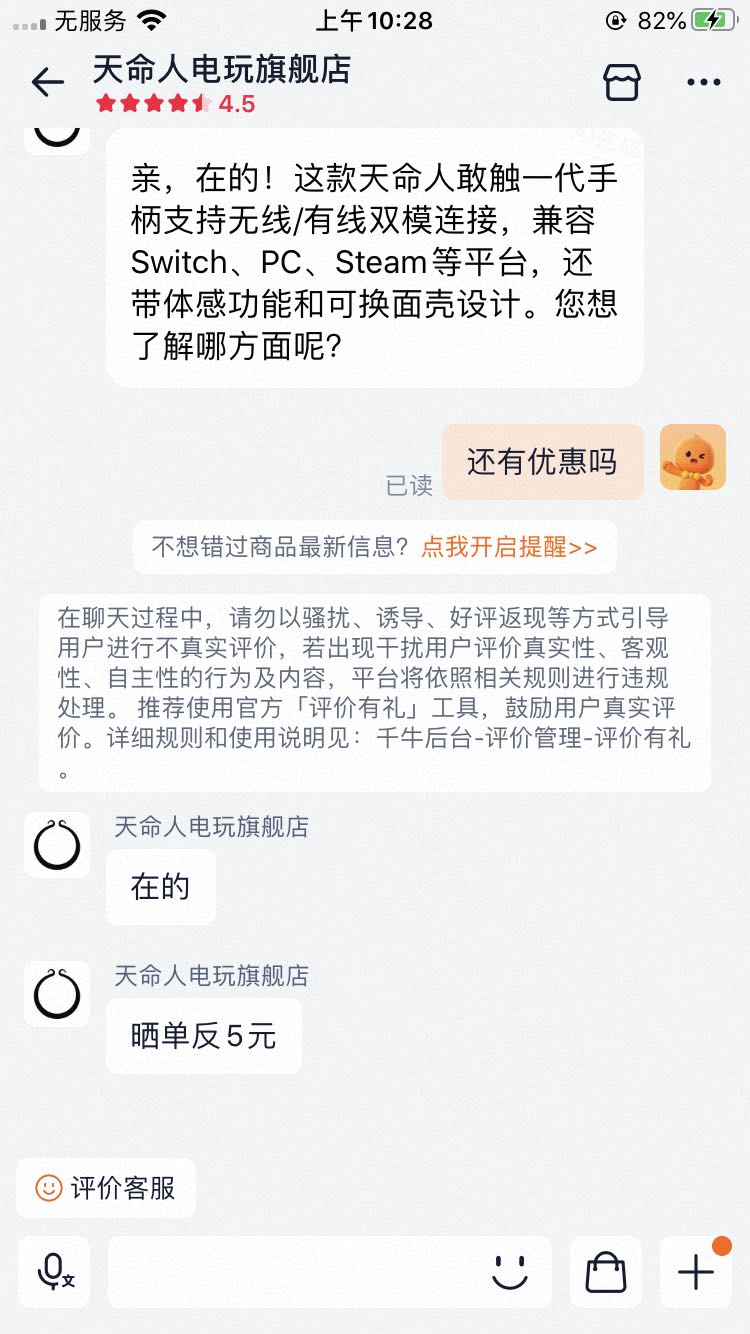Viewport: 750px width, 1334px height.
Task: Open the plus attachment menu
Action: [x=696, y=1272]
